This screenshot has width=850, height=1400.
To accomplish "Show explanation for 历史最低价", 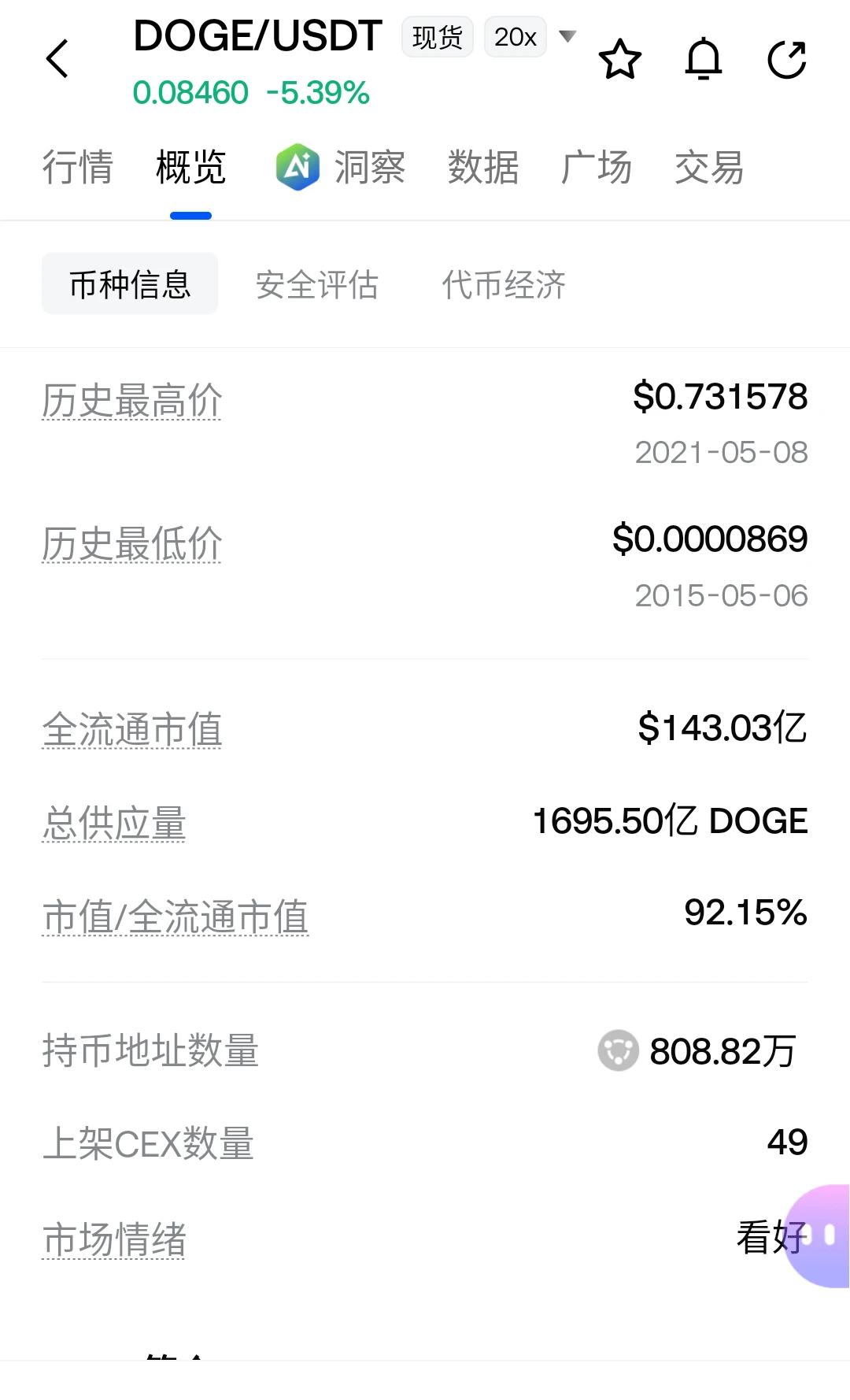I will tap(131, 544).
